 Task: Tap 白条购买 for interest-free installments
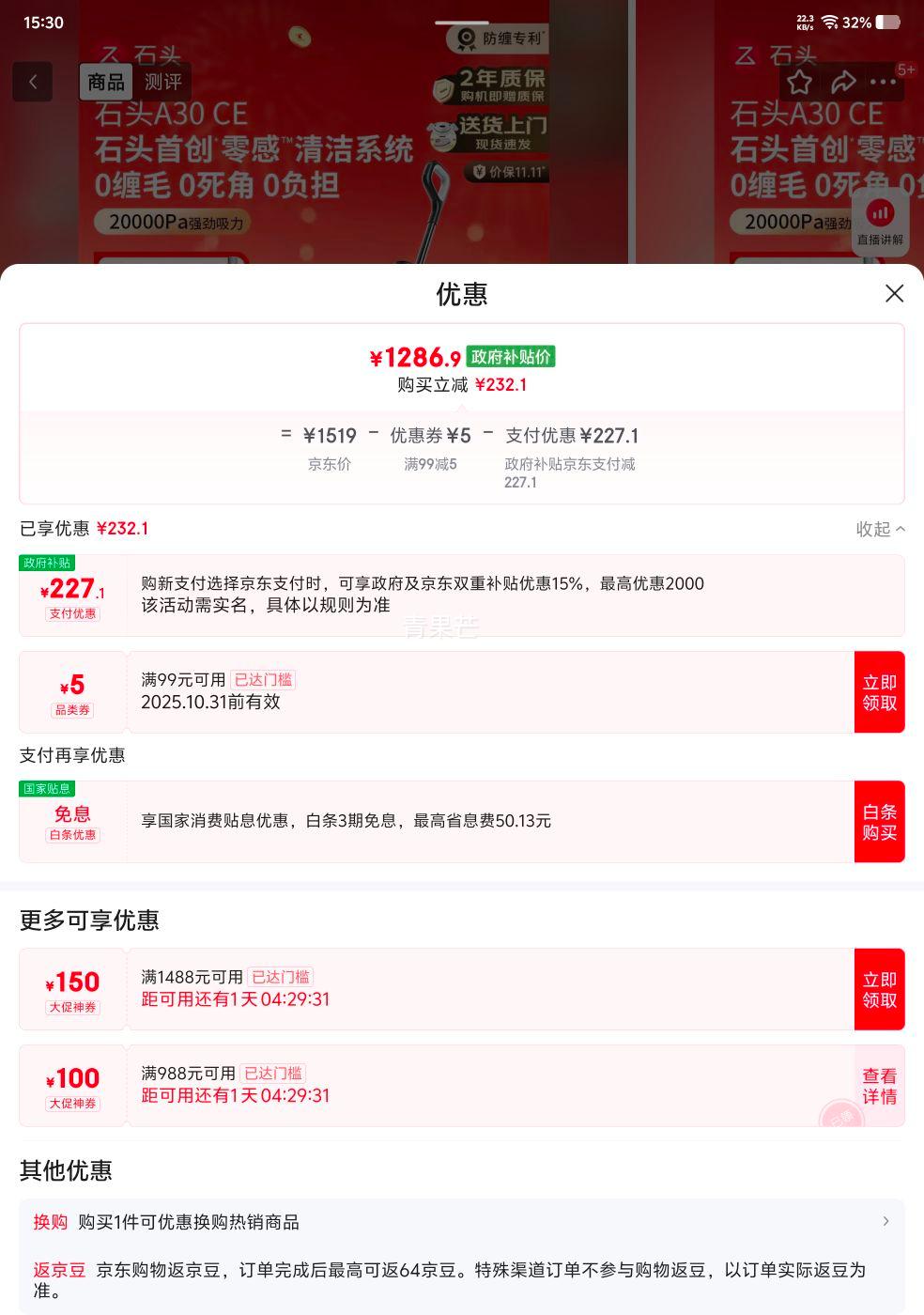(879, 822)
